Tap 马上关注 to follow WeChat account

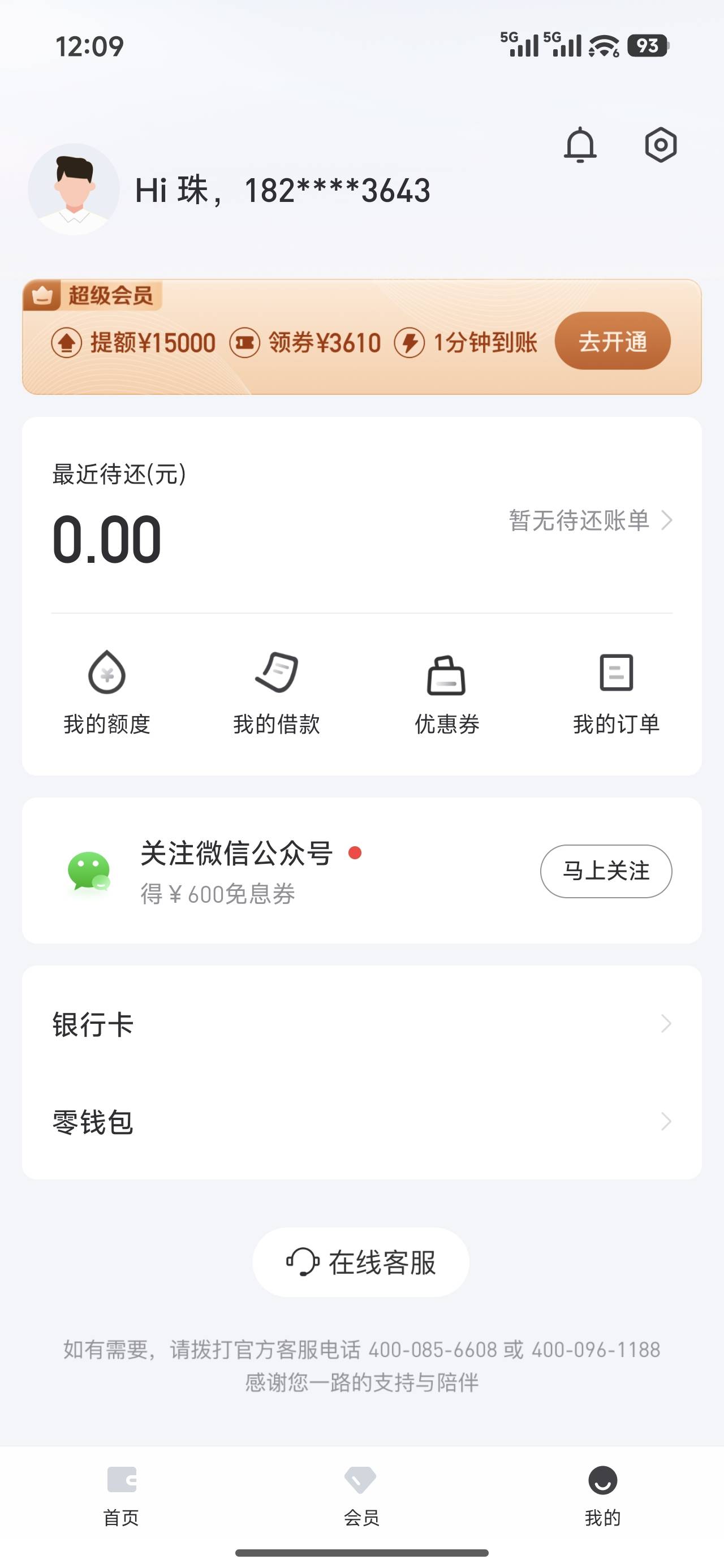coord(606,871)
